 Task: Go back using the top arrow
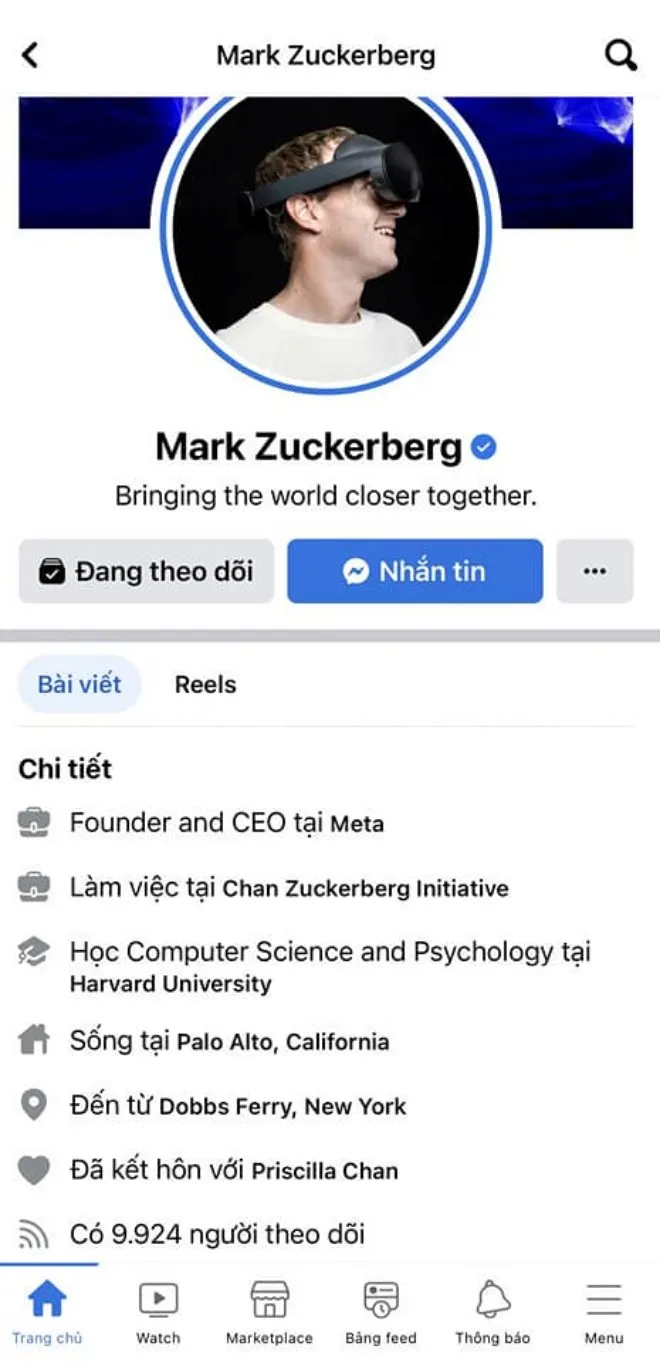coord(30,55)
